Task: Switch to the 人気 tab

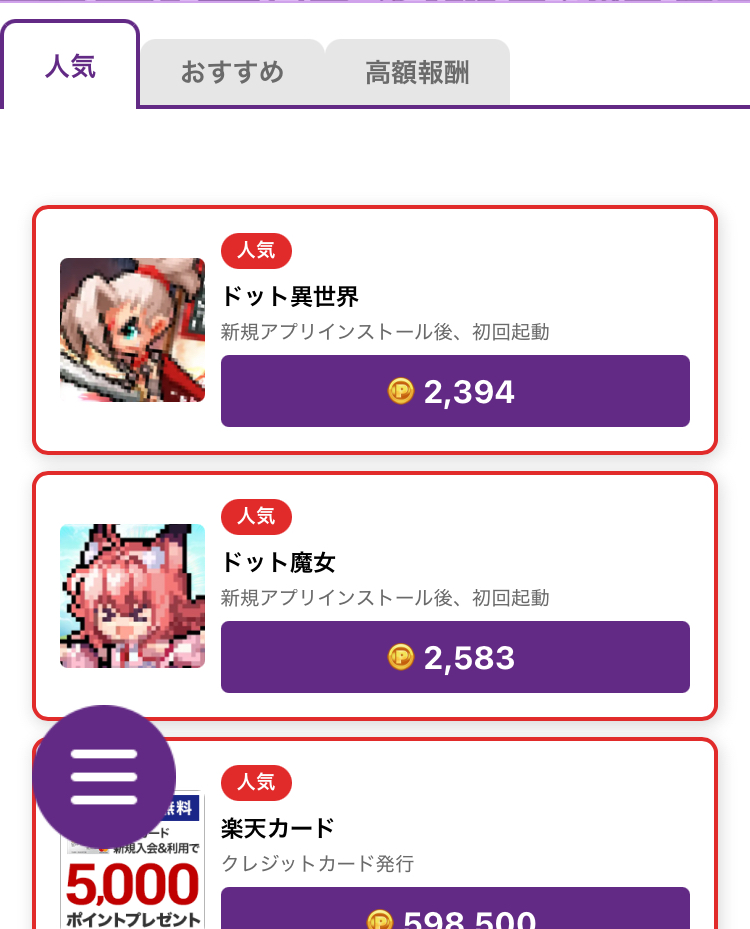Action: tap(70, 68)
